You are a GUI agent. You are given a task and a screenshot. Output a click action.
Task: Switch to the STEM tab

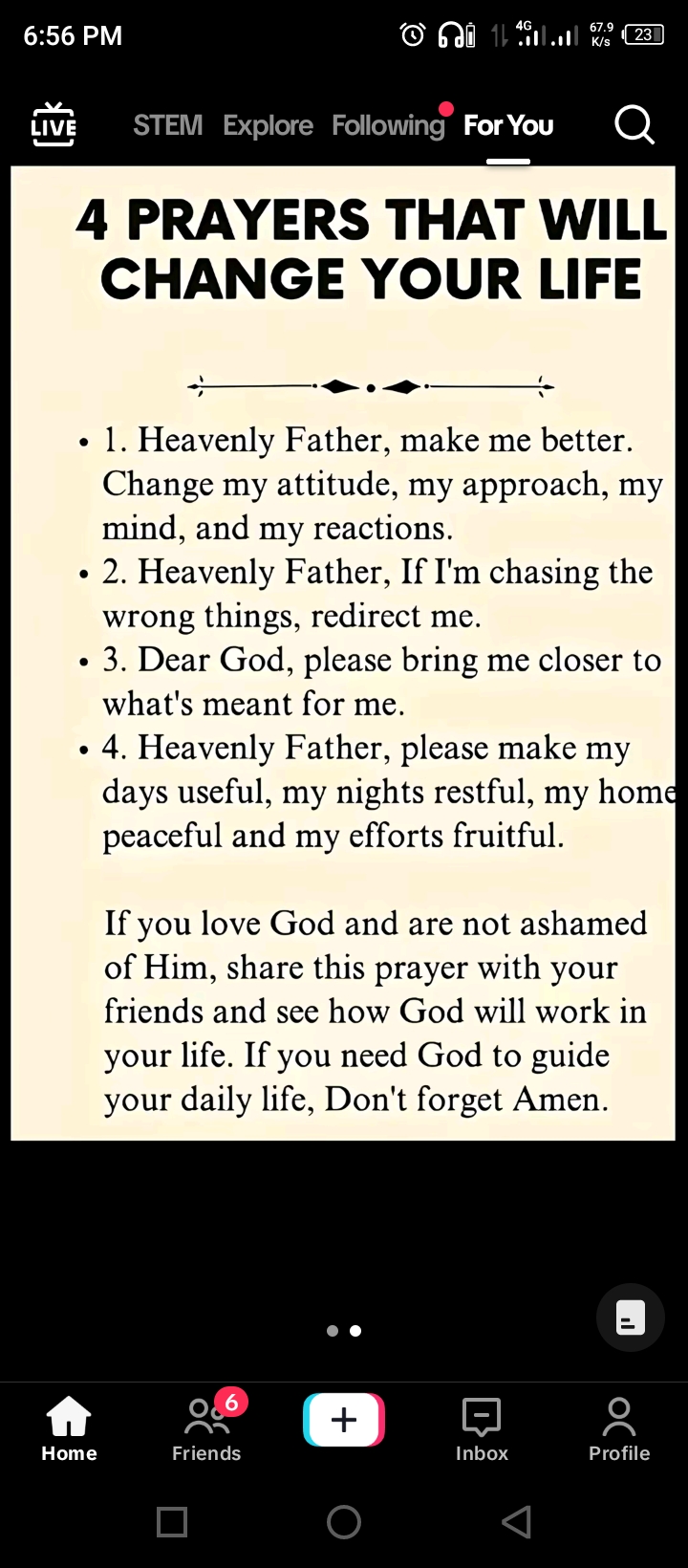168,125
